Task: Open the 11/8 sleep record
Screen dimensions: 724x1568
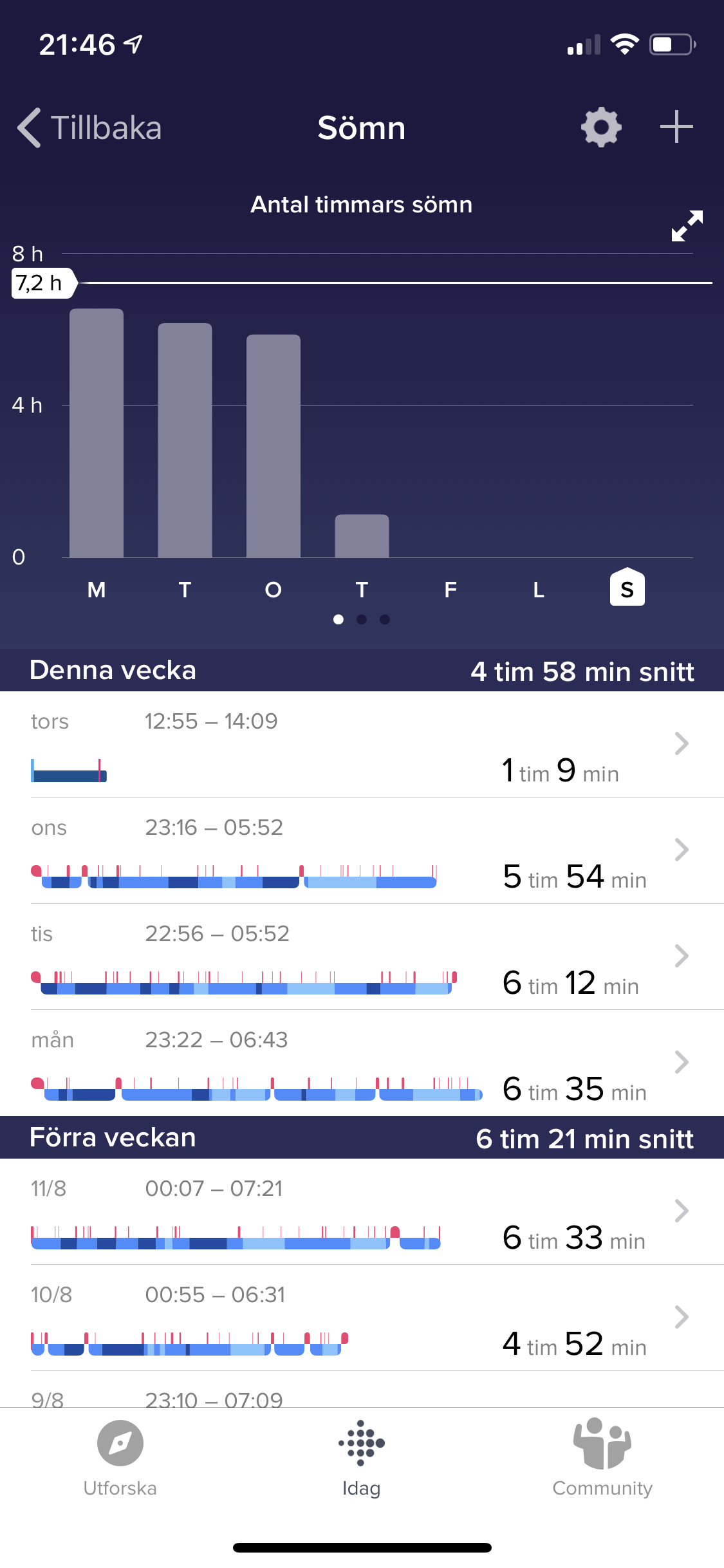Action: point(362,1212)
